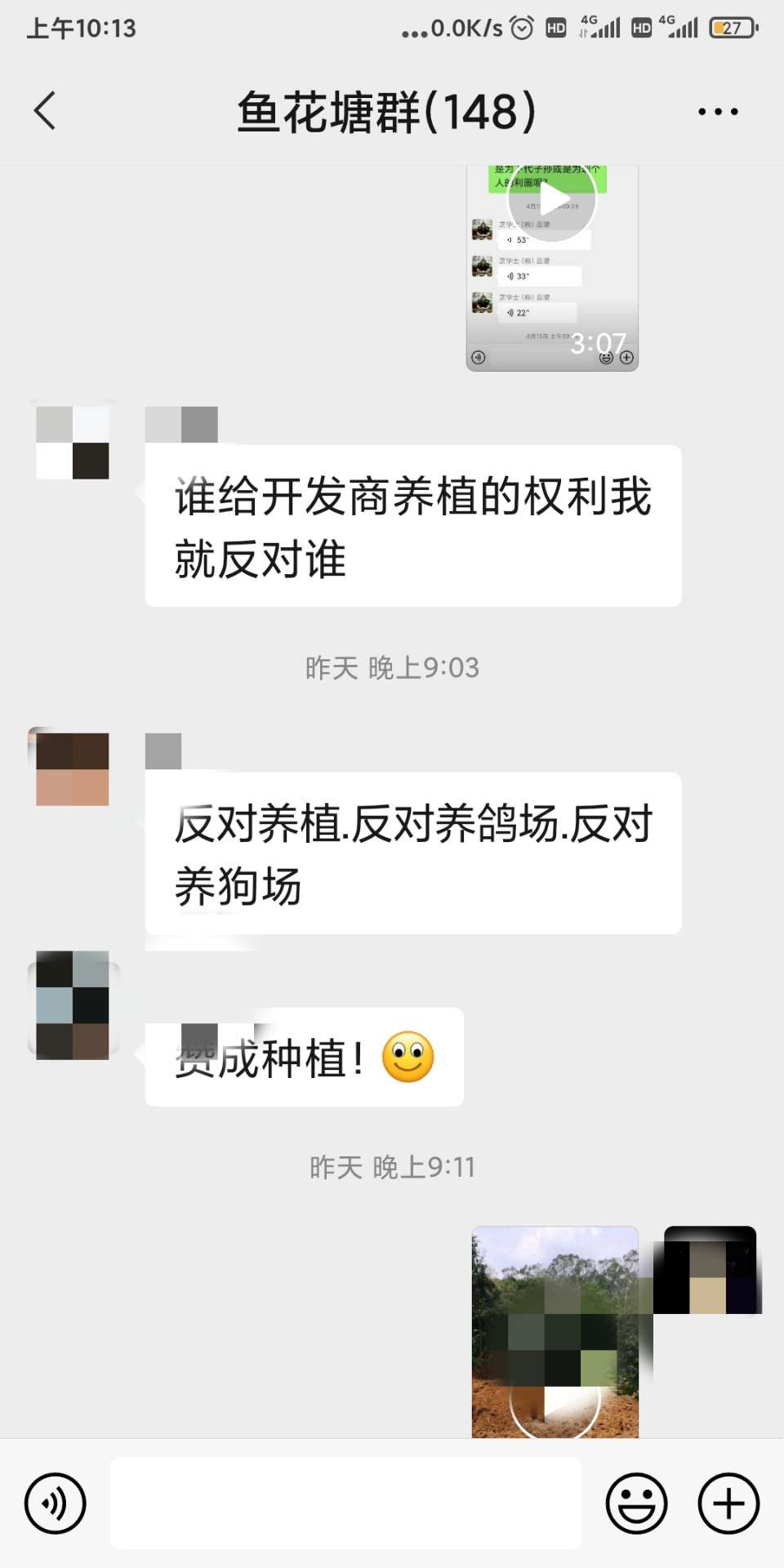
Task: Open the outdoor video thumbnail message
Action: coord(555,1333)
